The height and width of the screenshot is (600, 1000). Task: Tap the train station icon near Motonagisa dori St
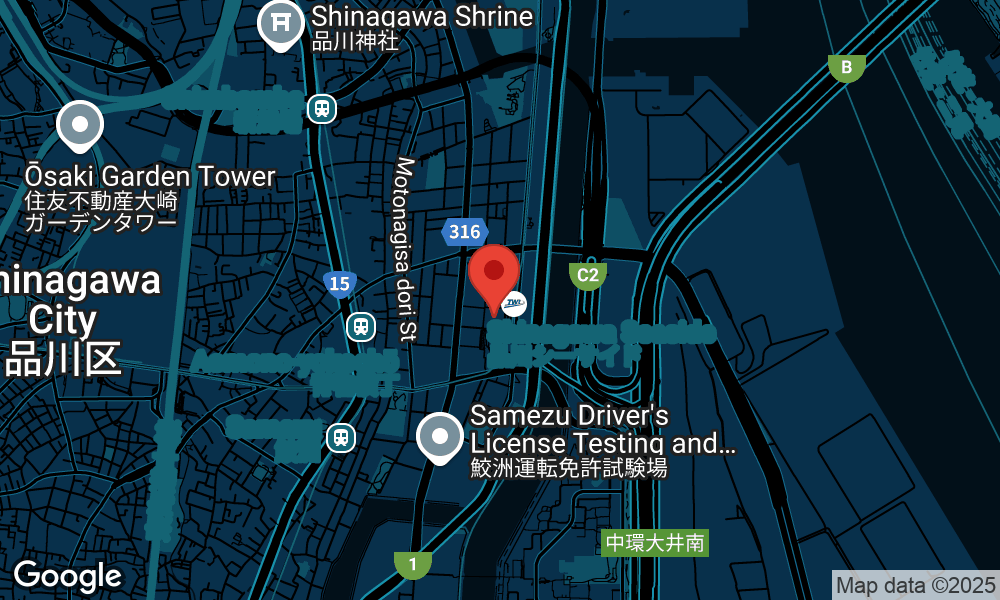click(x=361, y=326)
